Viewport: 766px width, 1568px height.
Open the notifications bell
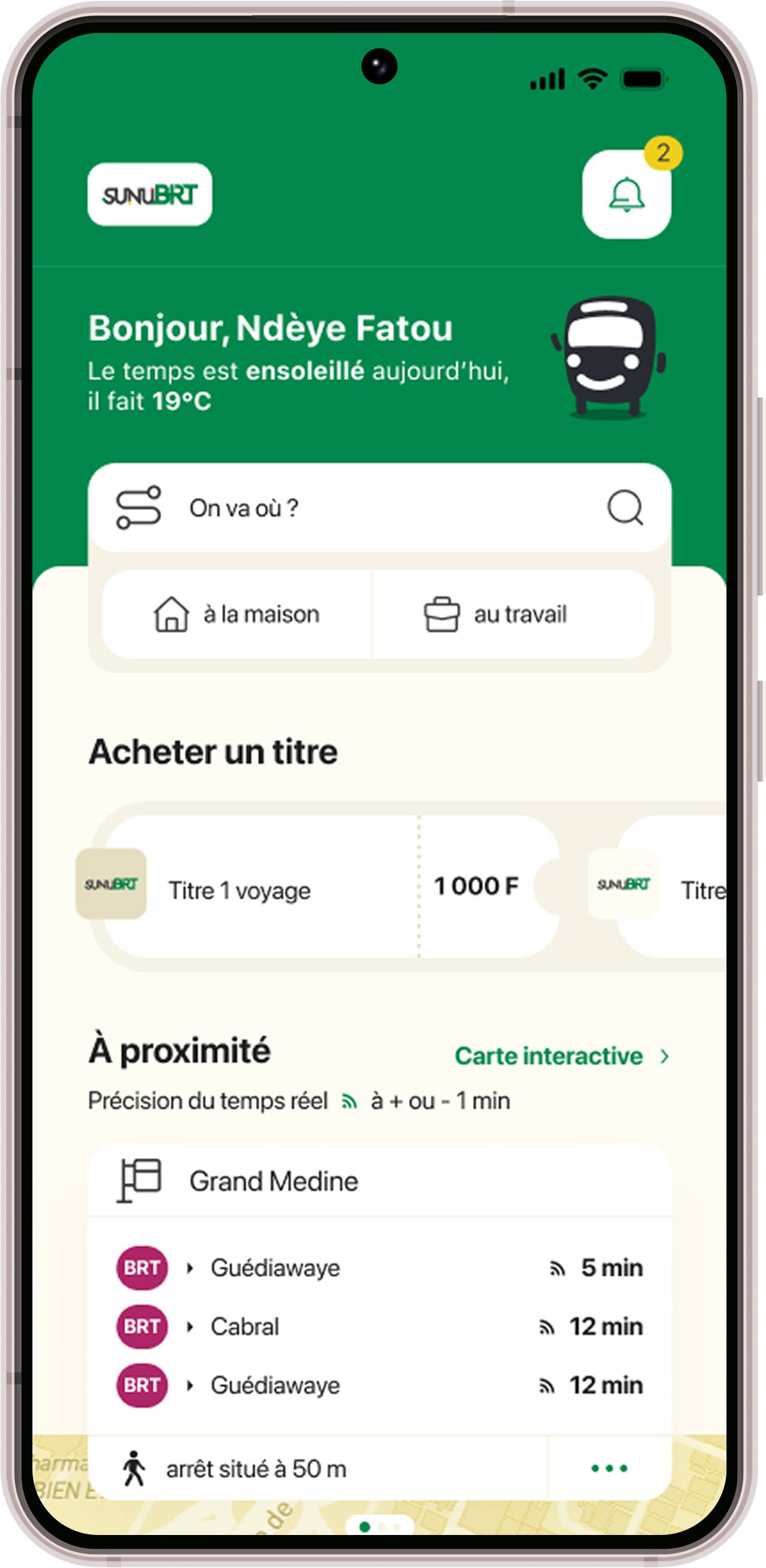click(627, 195)
